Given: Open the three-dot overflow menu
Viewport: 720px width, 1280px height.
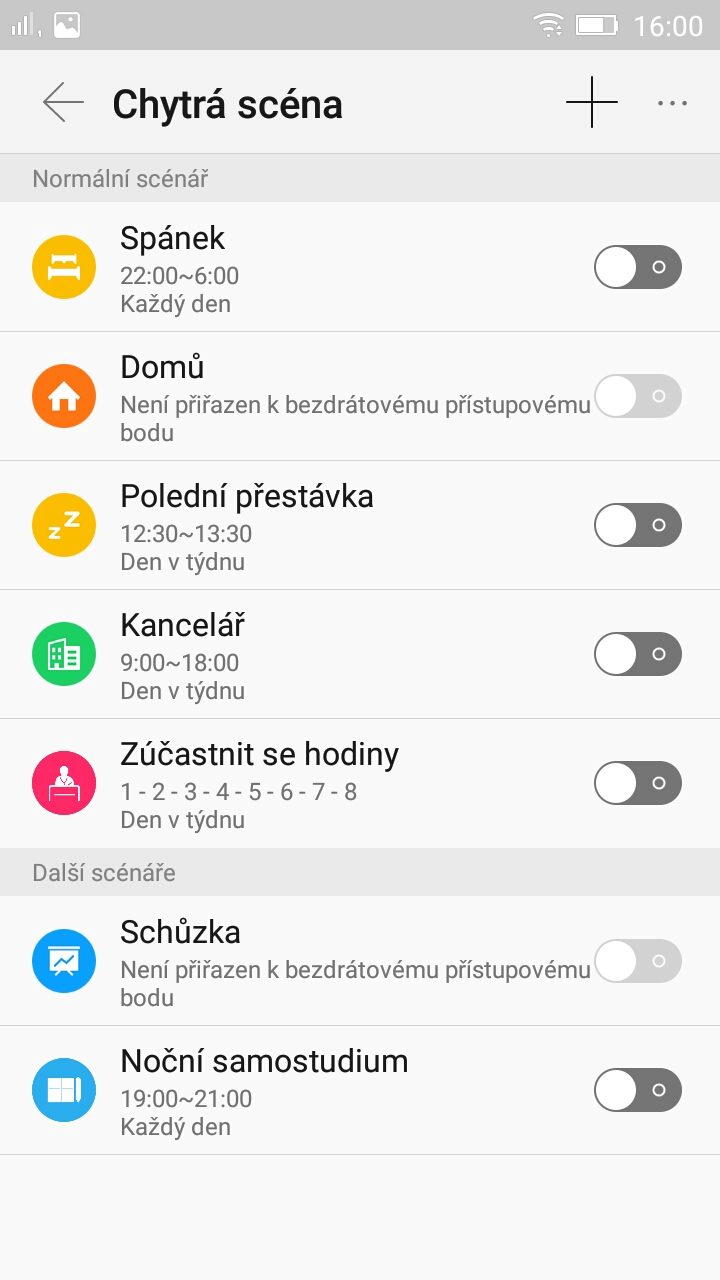Looking at the screenshot, I should [673, 103].
